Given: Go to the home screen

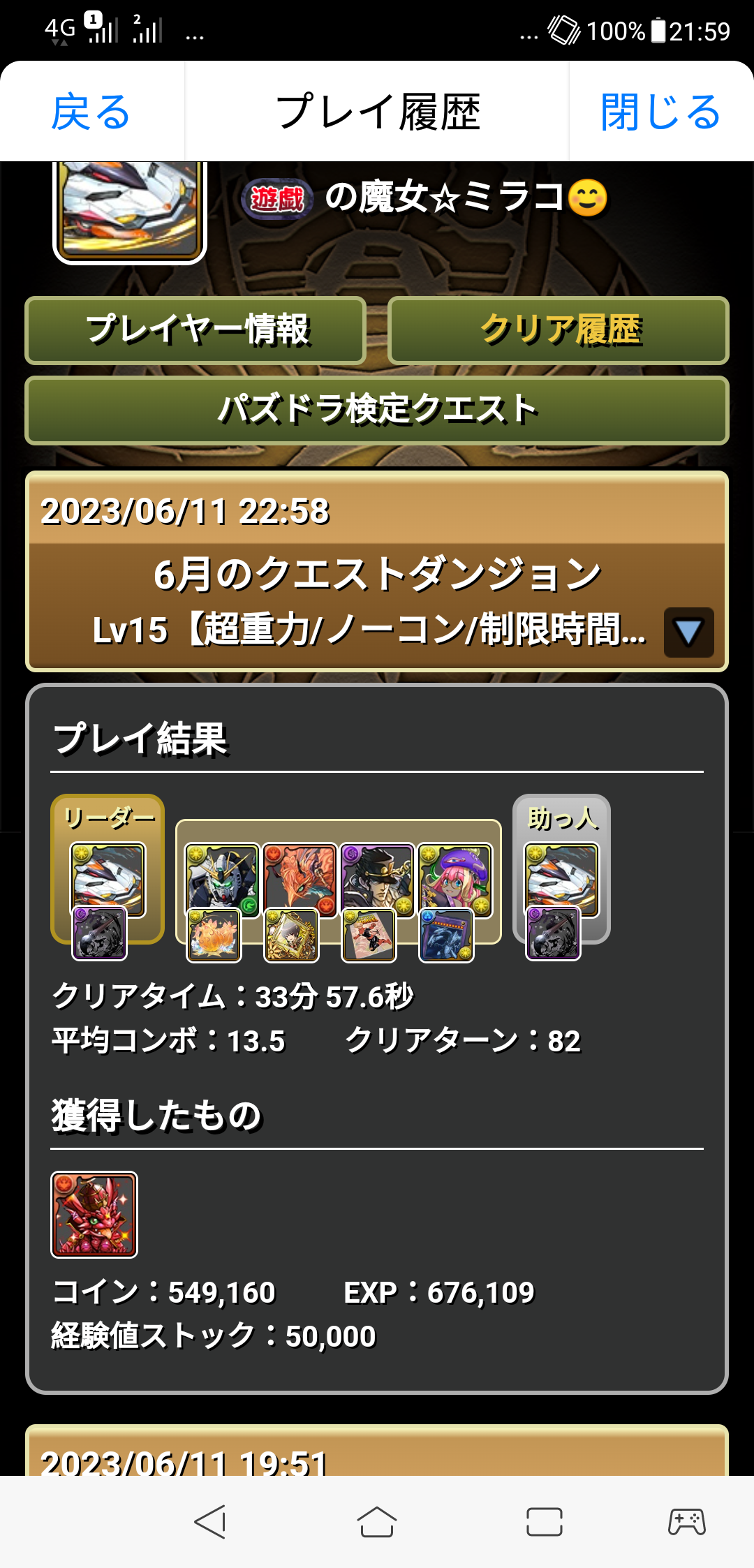Looking at the screenshot, I should coord(377,1522).
